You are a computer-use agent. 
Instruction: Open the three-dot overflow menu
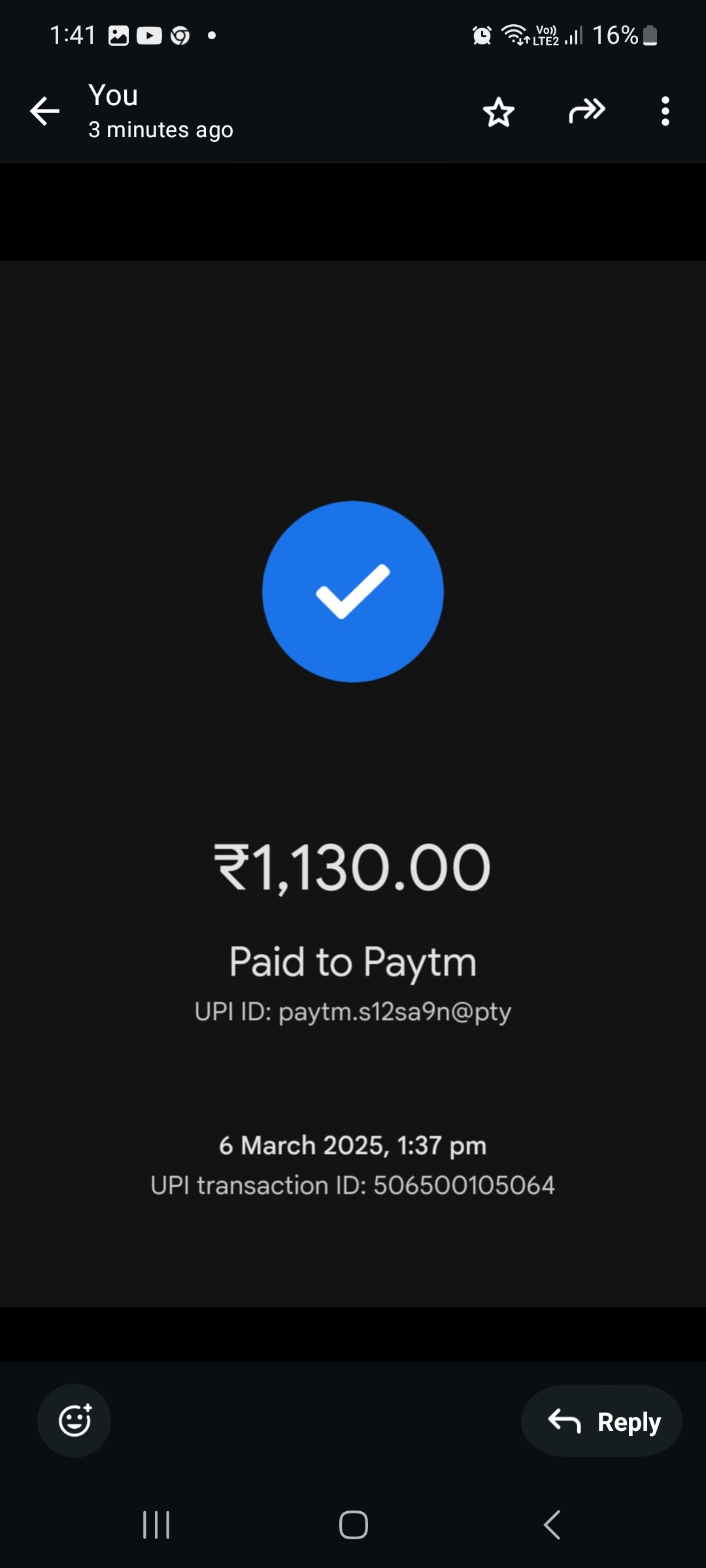coord(665,112)
